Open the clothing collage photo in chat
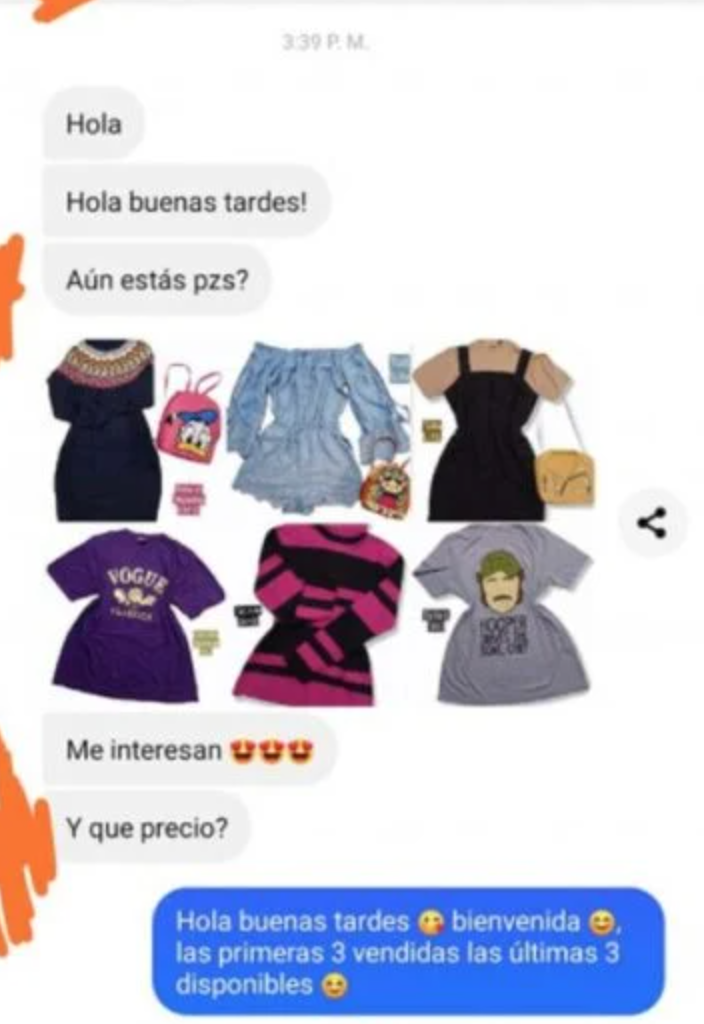 [322, 521]
